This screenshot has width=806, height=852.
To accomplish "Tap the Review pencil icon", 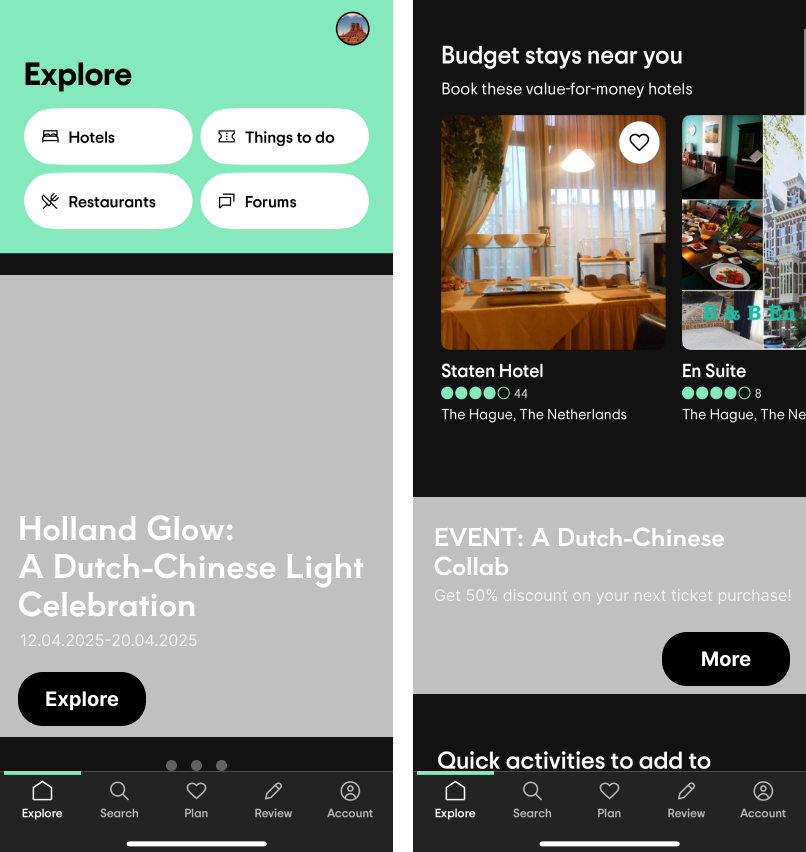I will coord(272,790).
